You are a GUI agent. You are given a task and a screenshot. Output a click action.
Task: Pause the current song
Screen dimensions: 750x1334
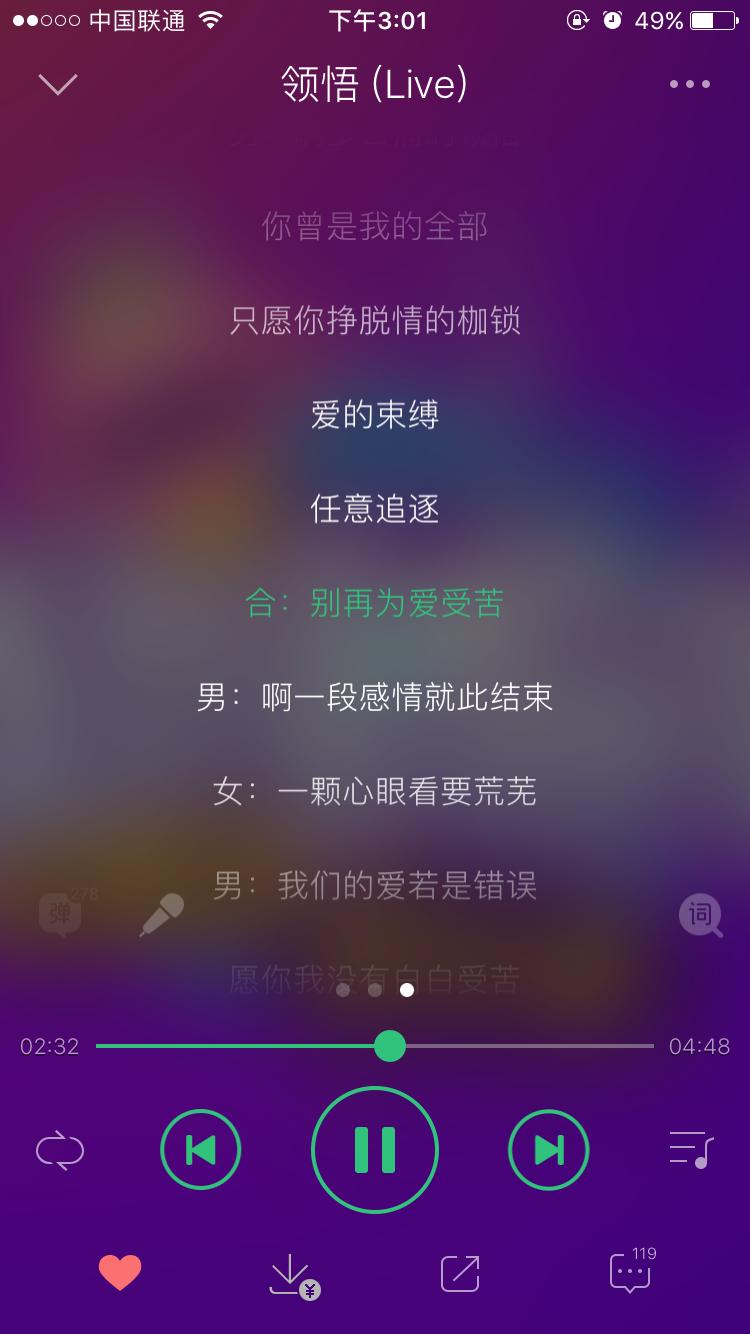(x=375, y=1149)
